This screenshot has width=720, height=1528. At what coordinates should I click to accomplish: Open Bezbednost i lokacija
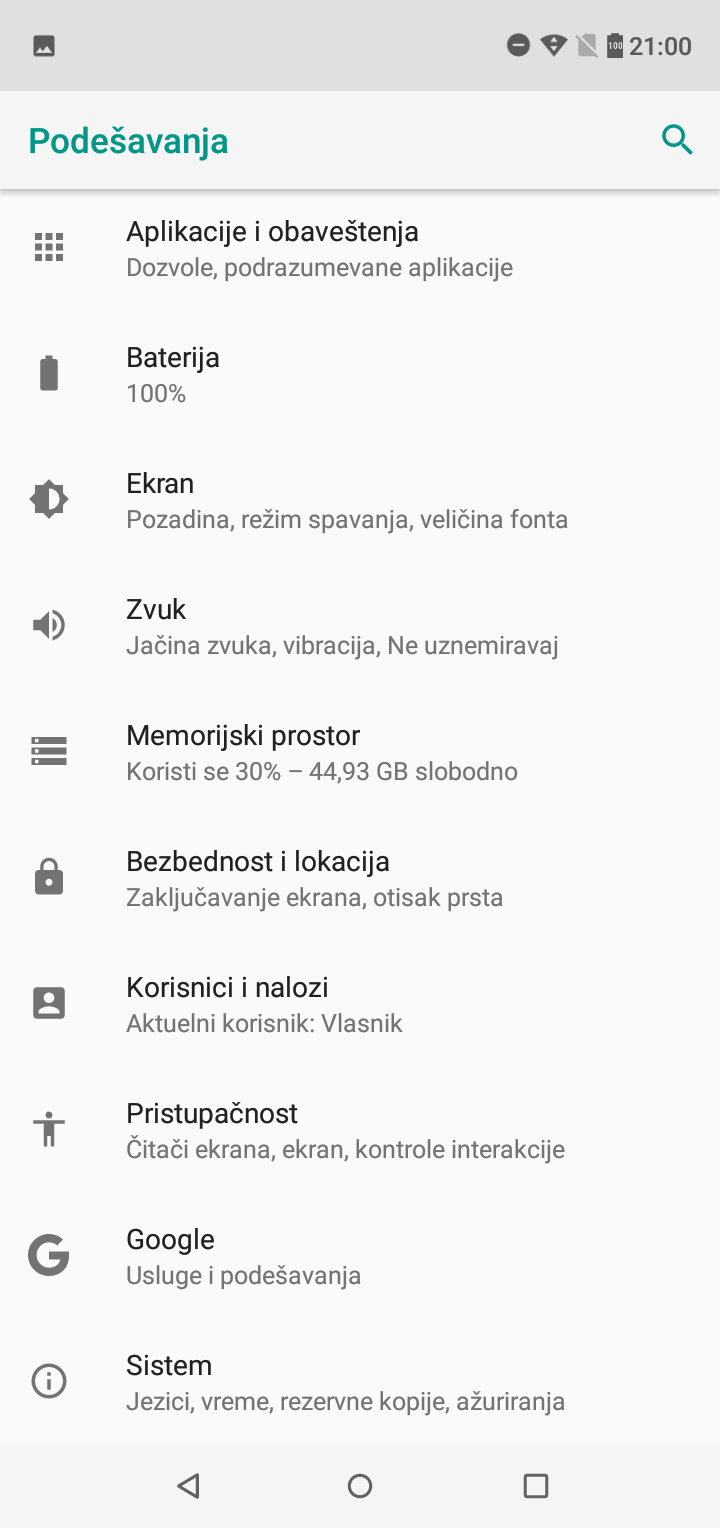[x=360, y=878]
